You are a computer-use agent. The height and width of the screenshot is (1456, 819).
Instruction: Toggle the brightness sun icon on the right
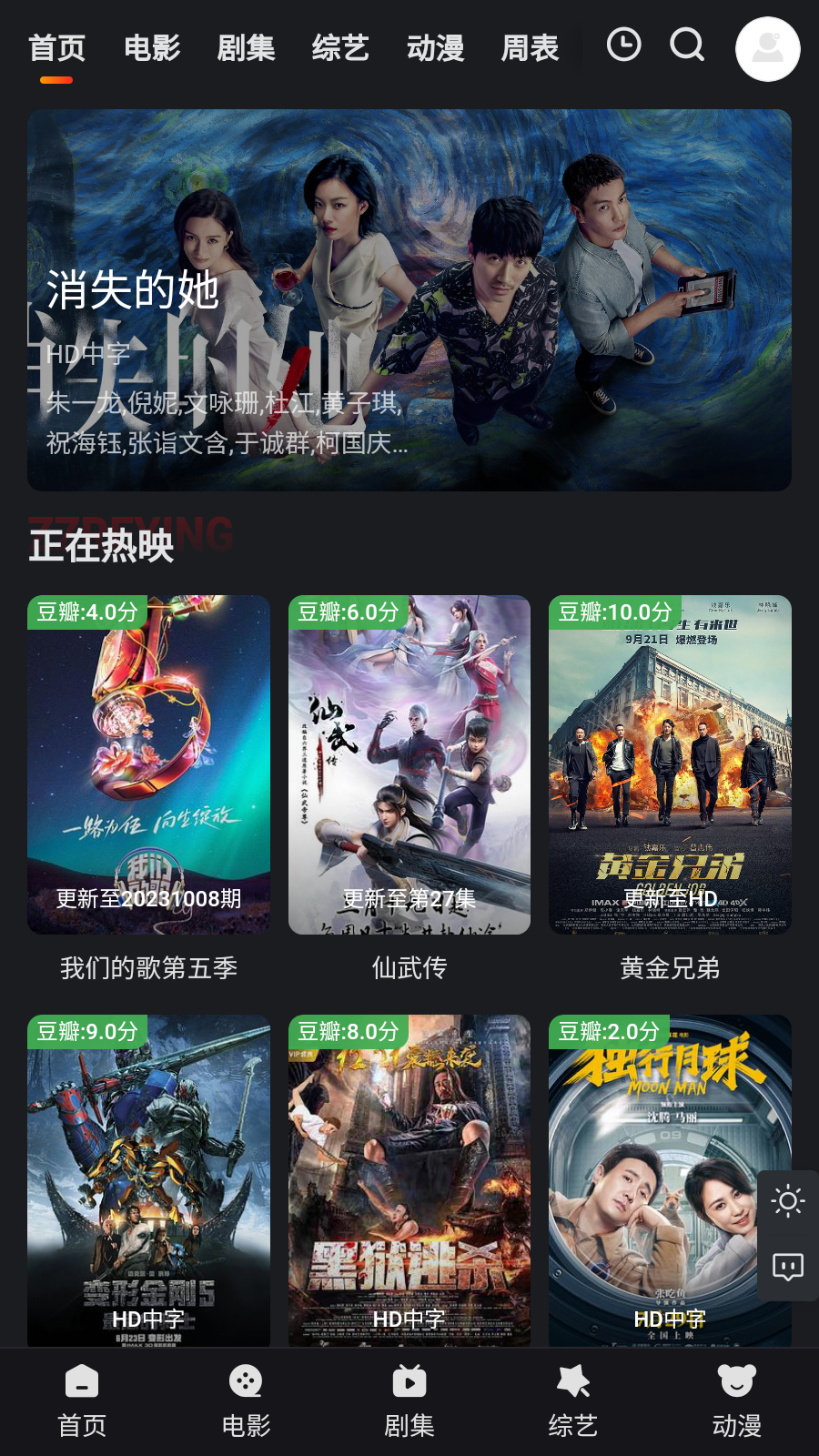coord(786,1201)
